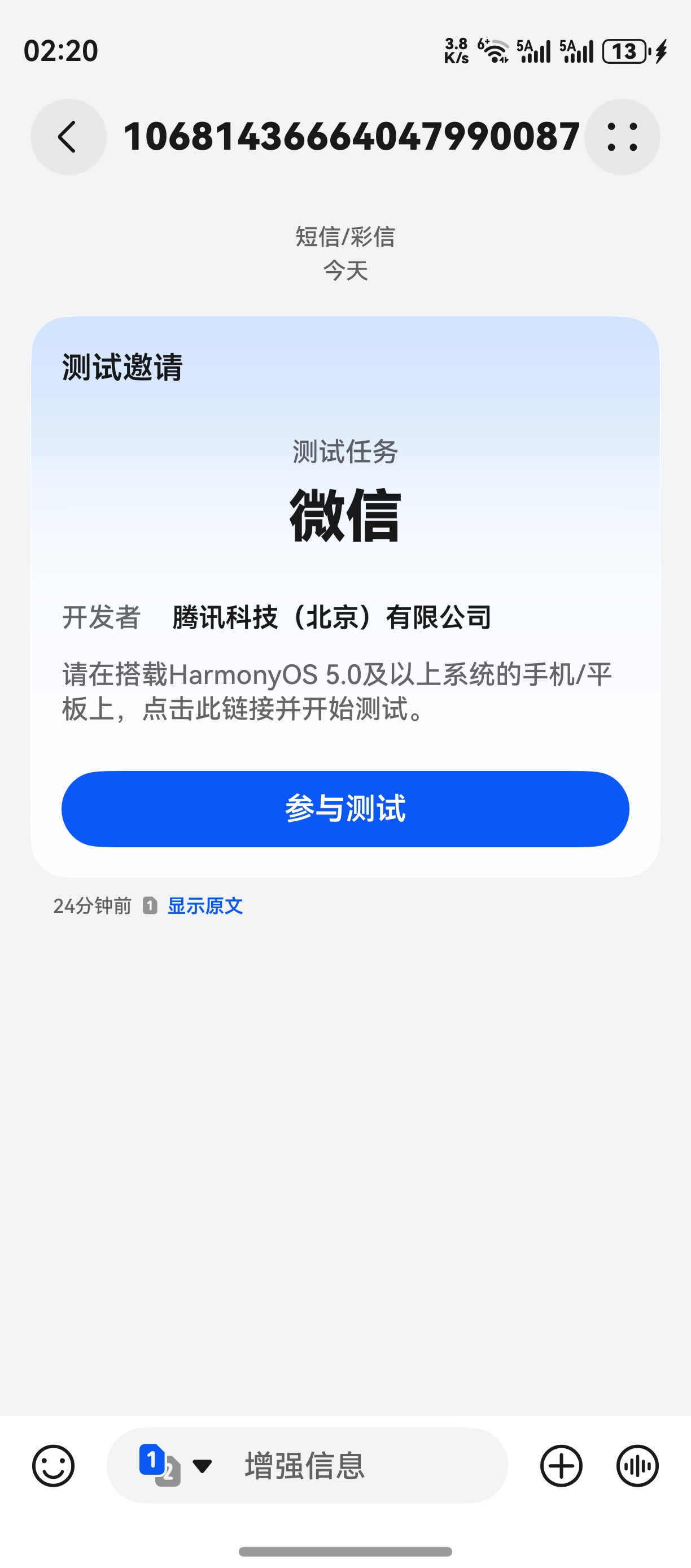Tap the back arrow to leave conversation
Image resolution: width=691 pixels, height=1568 pixels.
click(x=68, y=137)
